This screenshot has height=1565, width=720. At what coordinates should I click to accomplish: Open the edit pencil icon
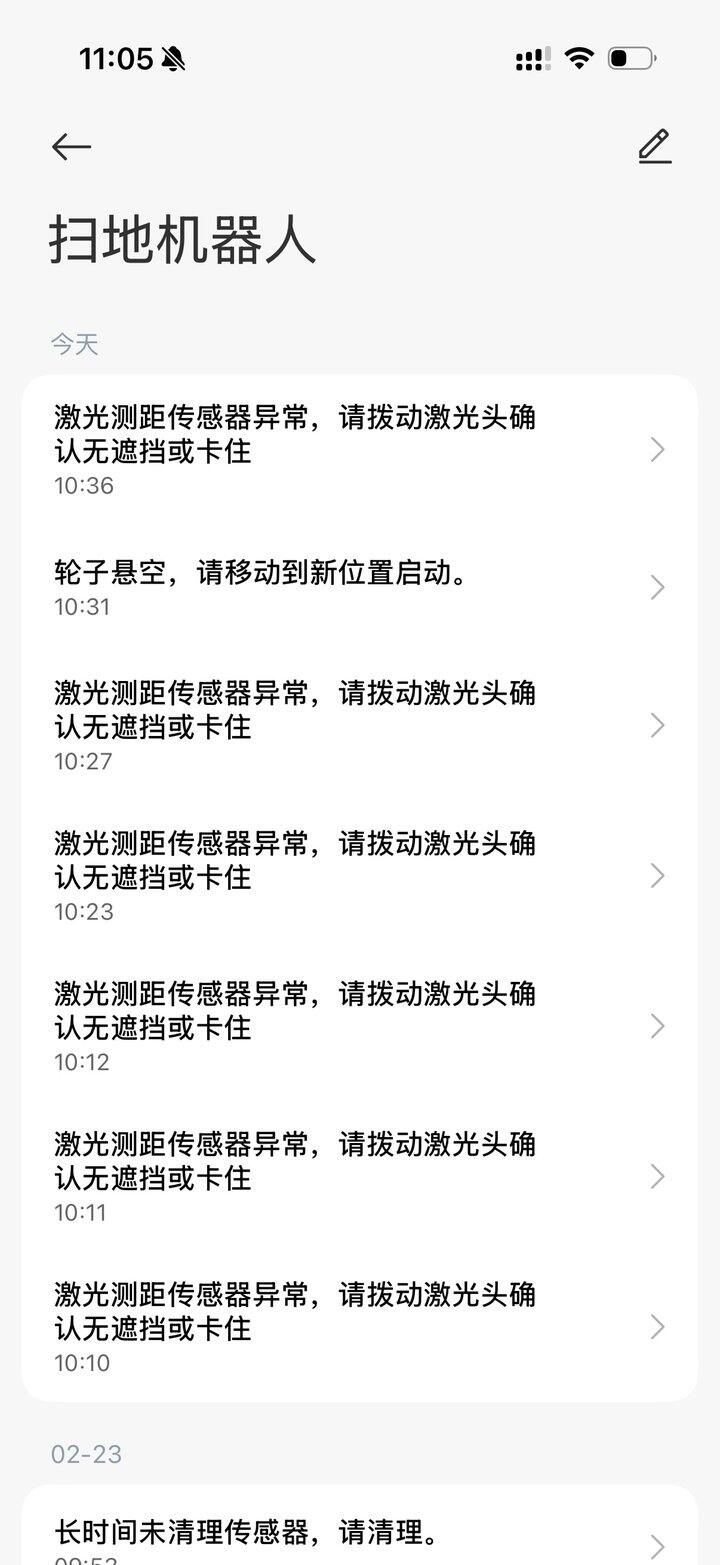point(655,146)
